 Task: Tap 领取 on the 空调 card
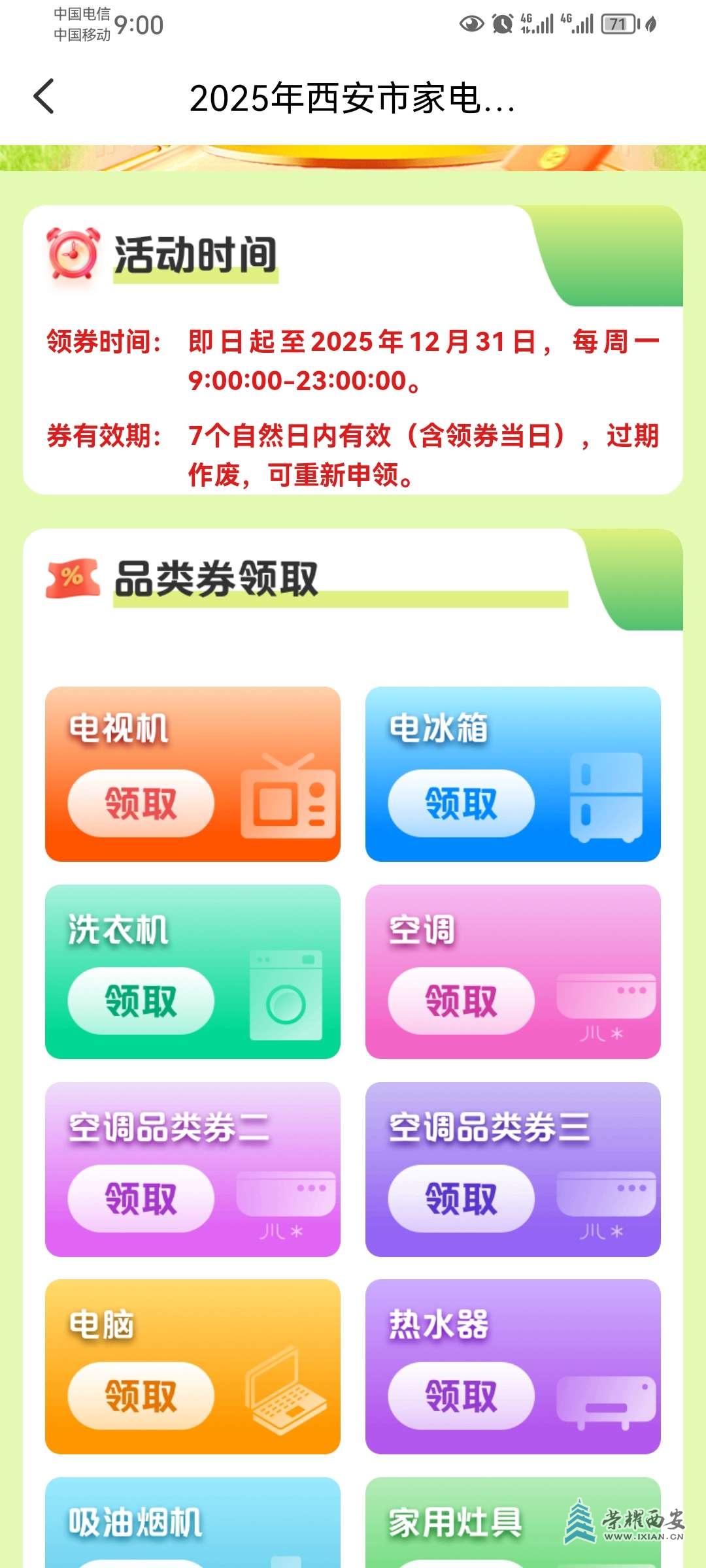click(x=461, y=1001)
